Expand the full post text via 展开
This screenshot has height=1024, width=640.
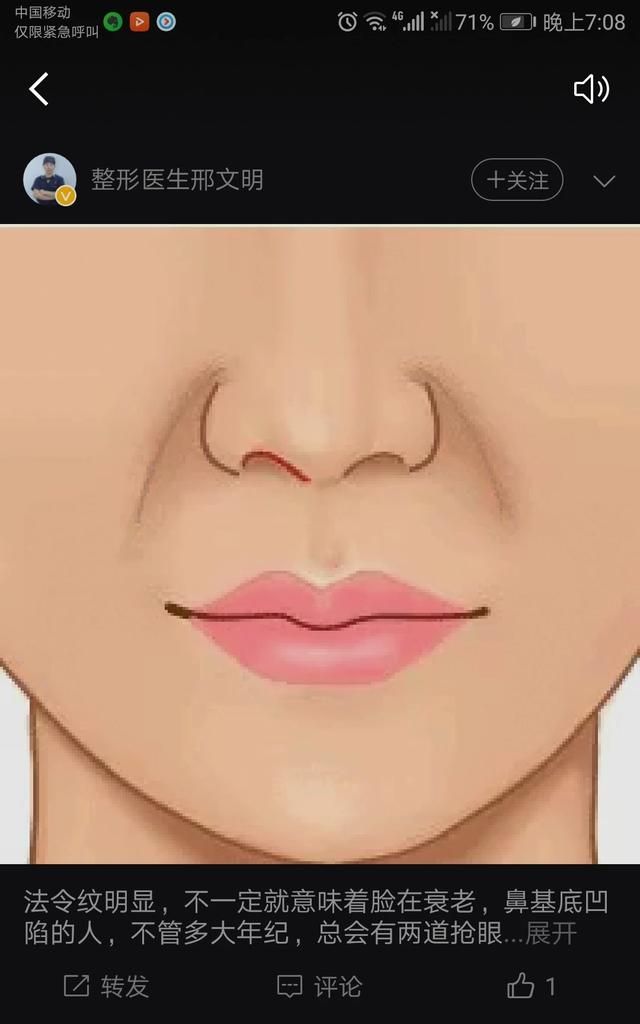(551, 934)
